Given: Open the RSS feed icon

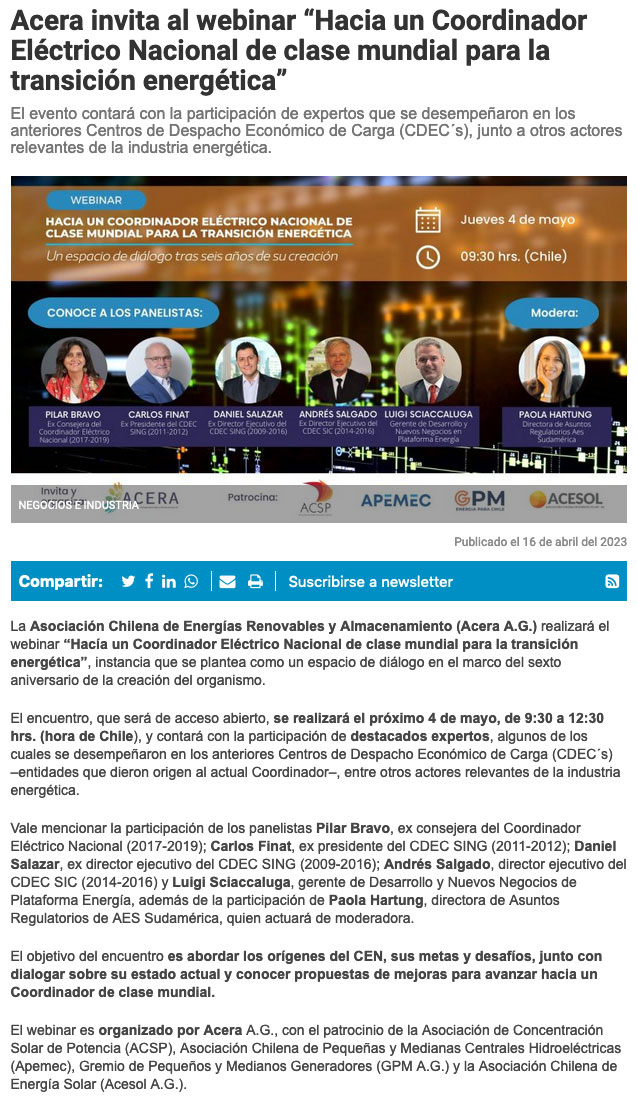Looking at the screenshot, I should pyautogui.click(x=612, y=581).
